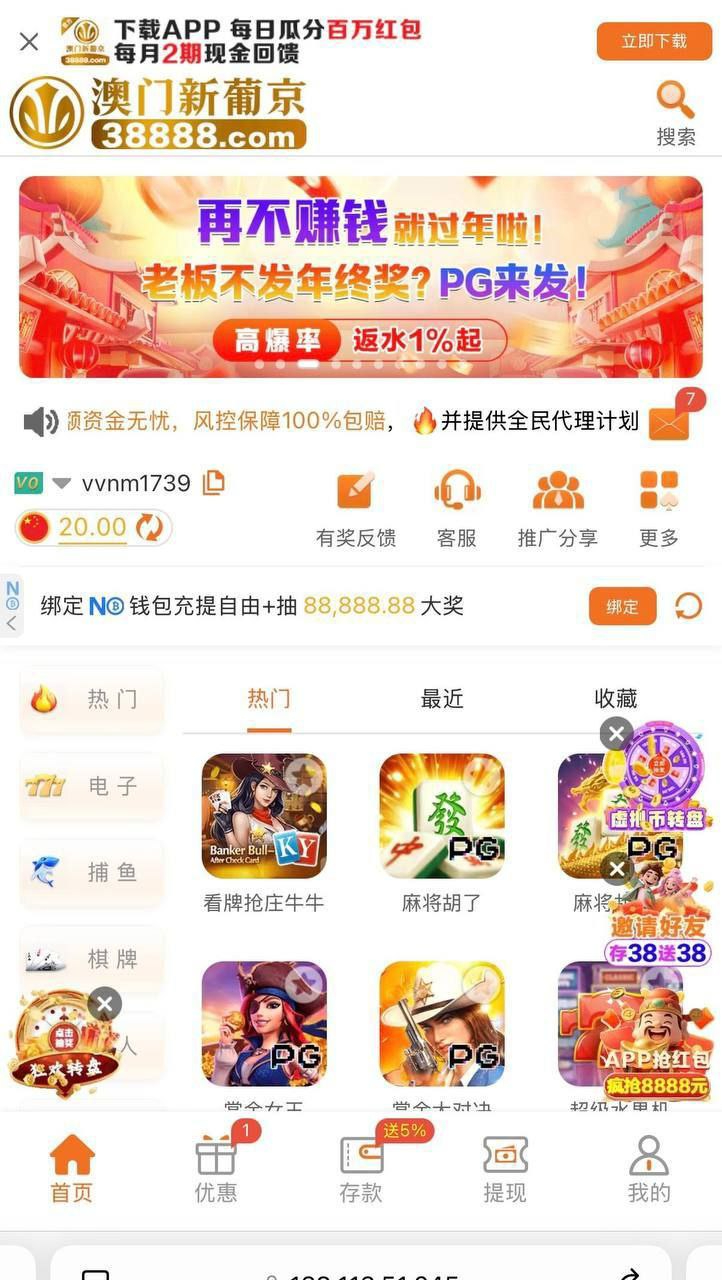Open the 看牌抢庄牛牛 game
This screenshot has height=1280, width=722.
pos(264,816)
